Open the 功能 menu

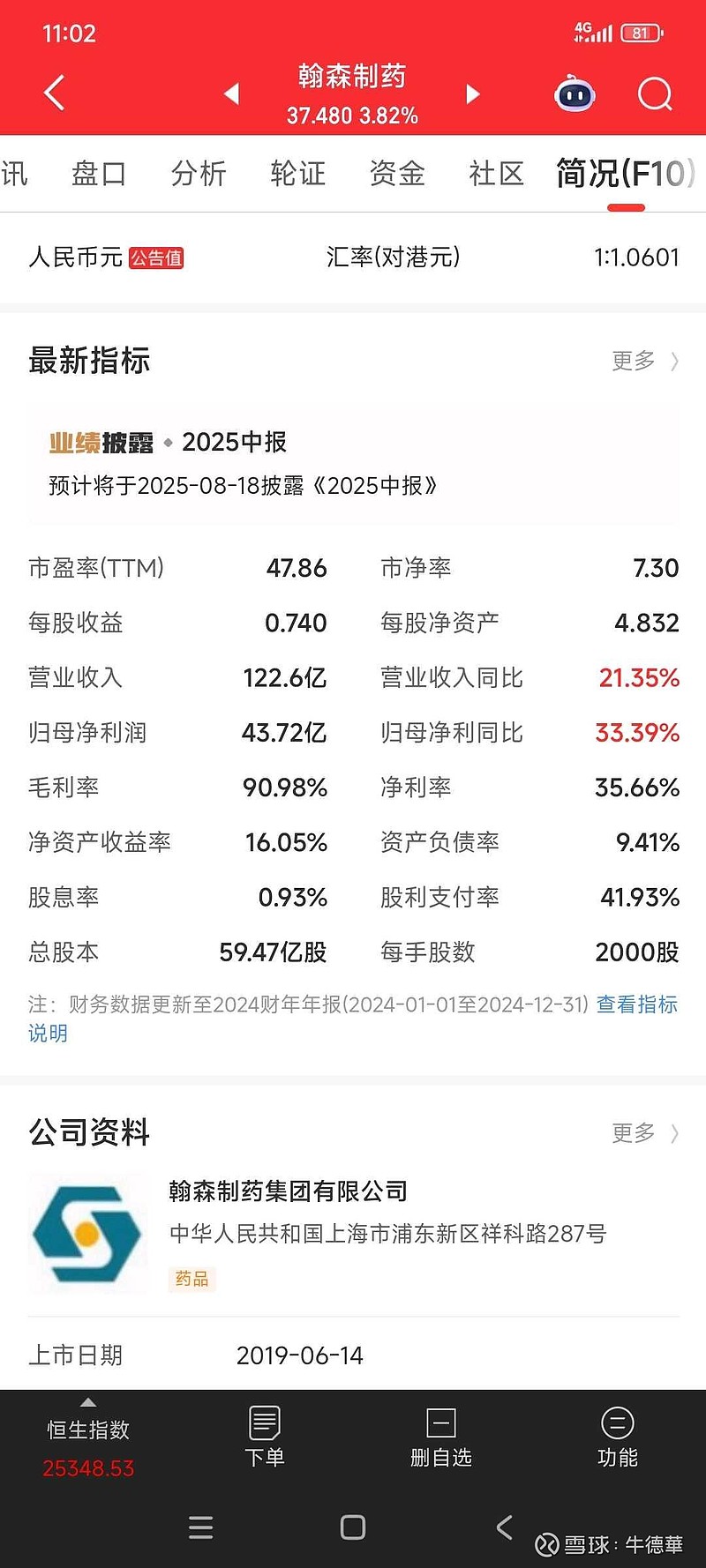(x=618, y=1437)
